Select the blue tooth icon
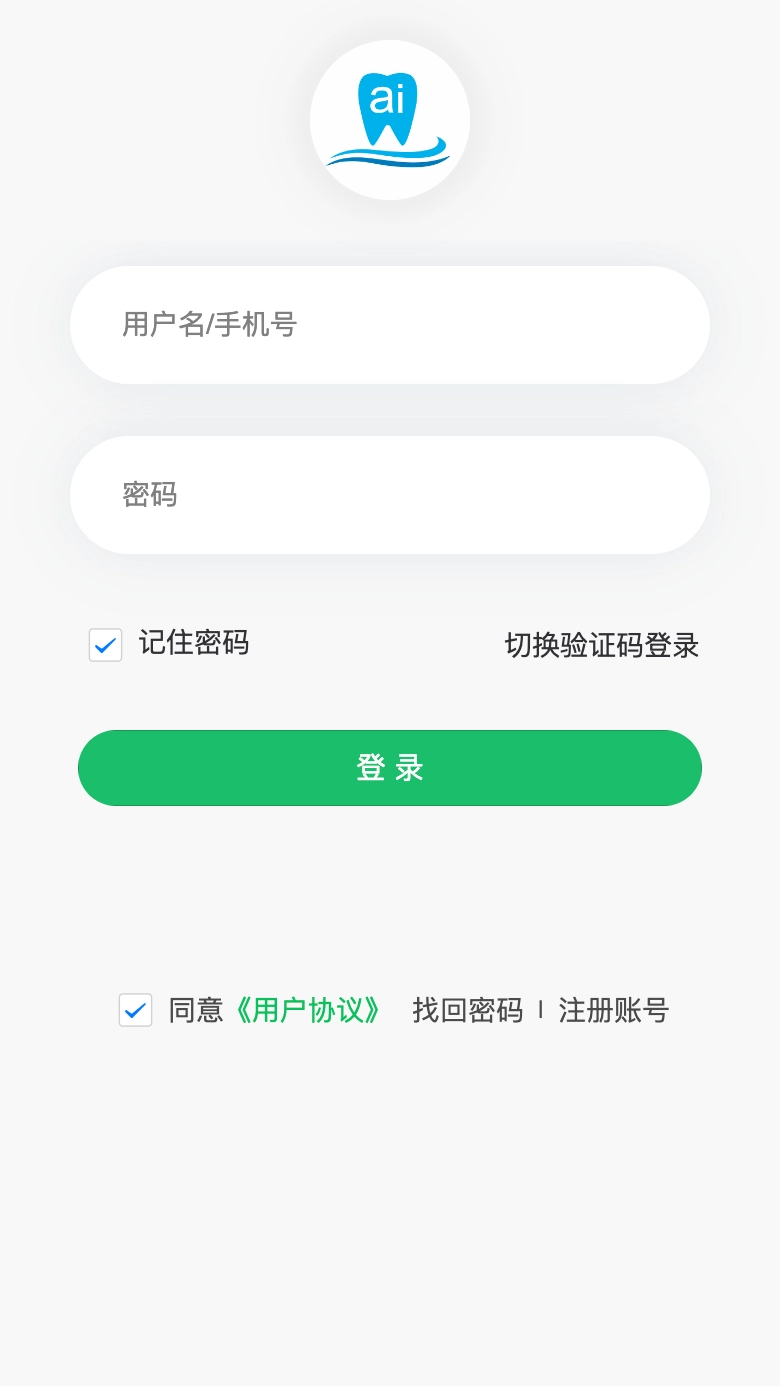 389,108
